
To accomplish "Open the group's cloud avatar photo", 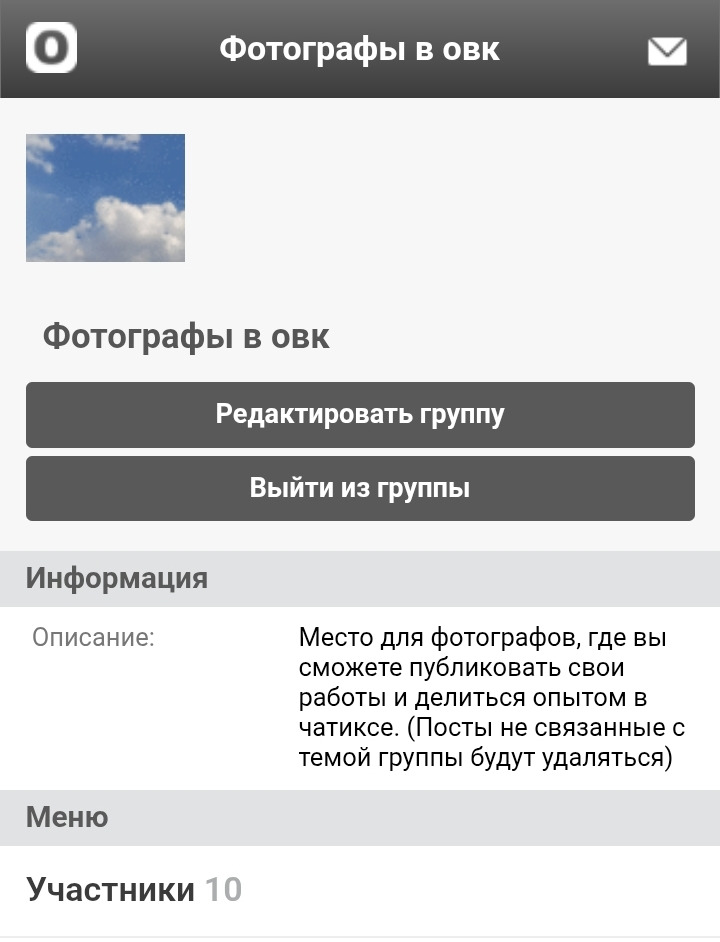I will click(x=105, y=198).
